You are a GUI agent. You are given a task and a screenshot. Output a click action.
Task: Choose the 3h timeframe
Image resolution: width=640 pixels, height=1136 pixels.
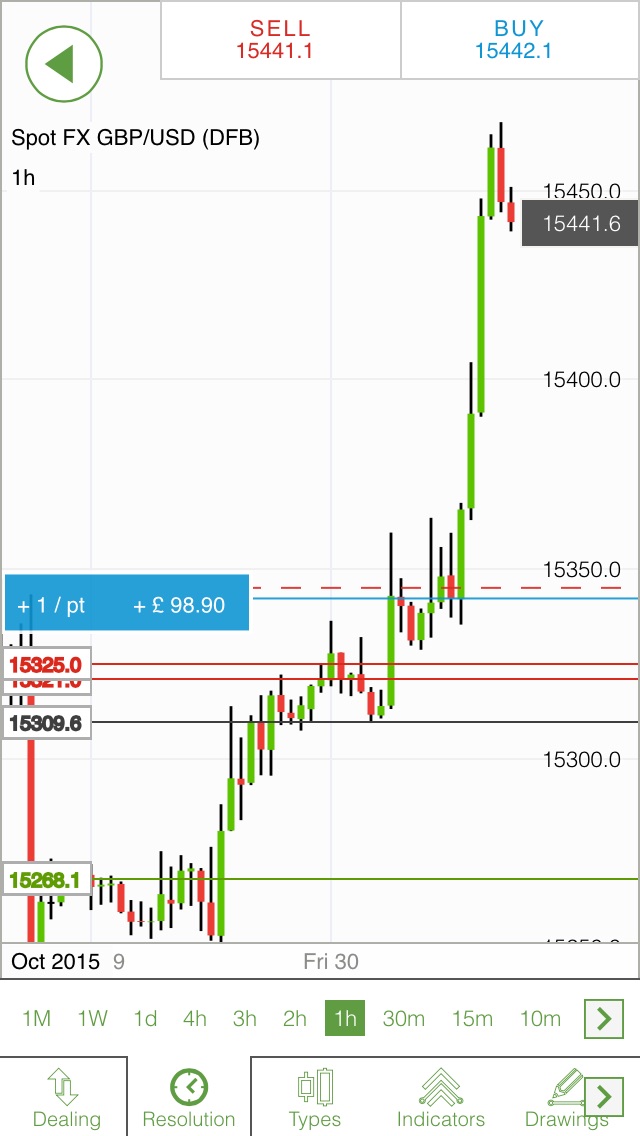244,1019
